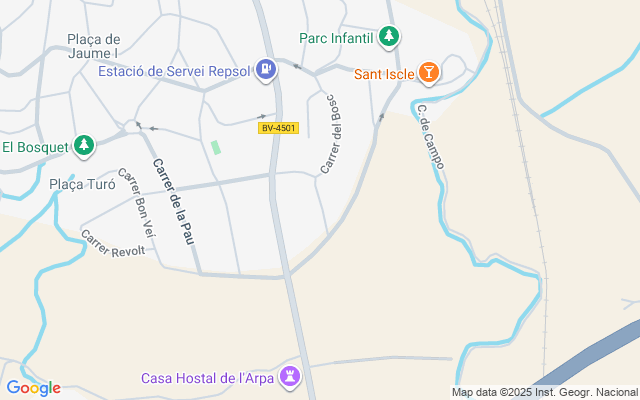This screenshot has width=640, height=400.
Task: Open the El Bosquet park marker
Action: coord(85,146)
